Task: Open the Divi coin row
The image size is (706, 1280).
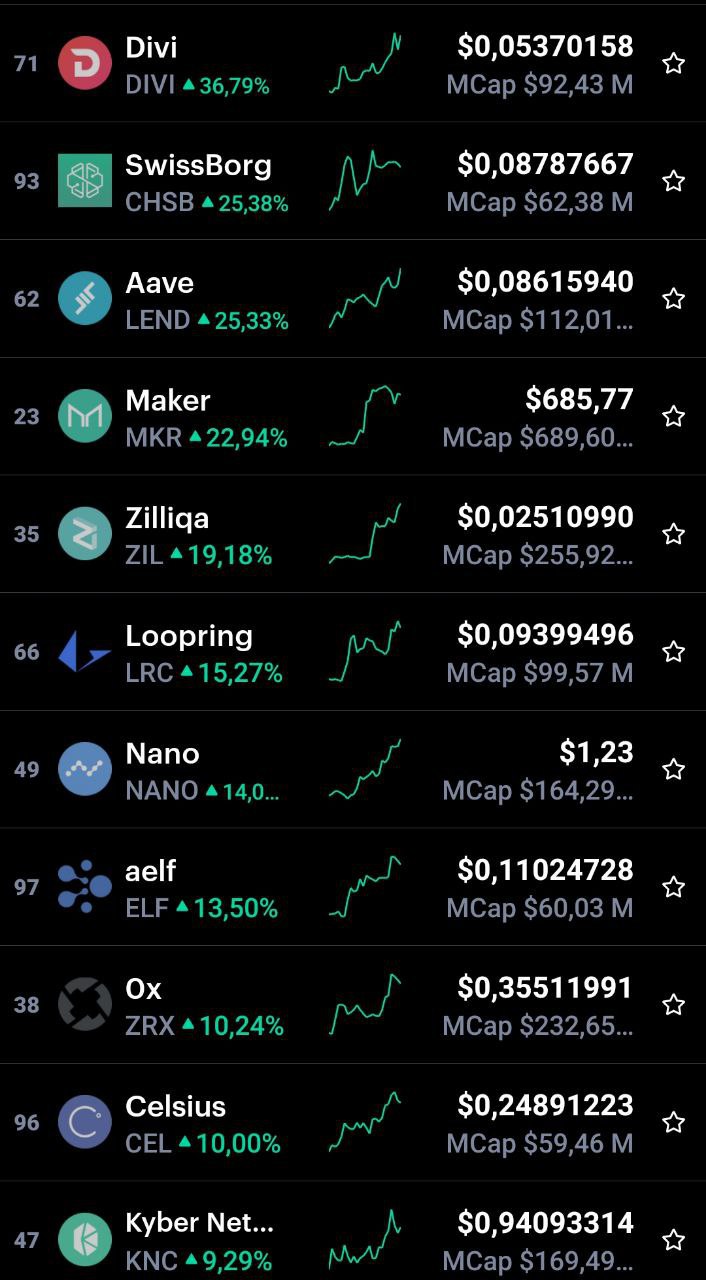Action: click(x=353, y=64)
